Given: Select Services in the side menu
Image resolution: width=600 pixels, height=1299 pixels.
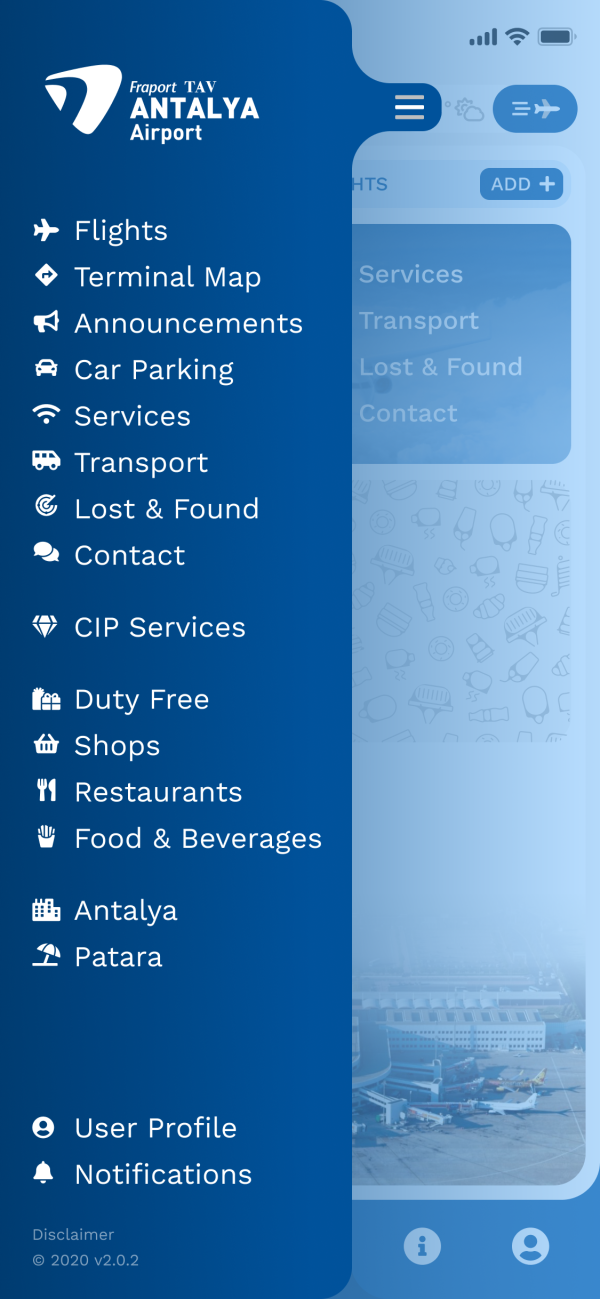Looking at the screenshot, I should coord(132,416).
